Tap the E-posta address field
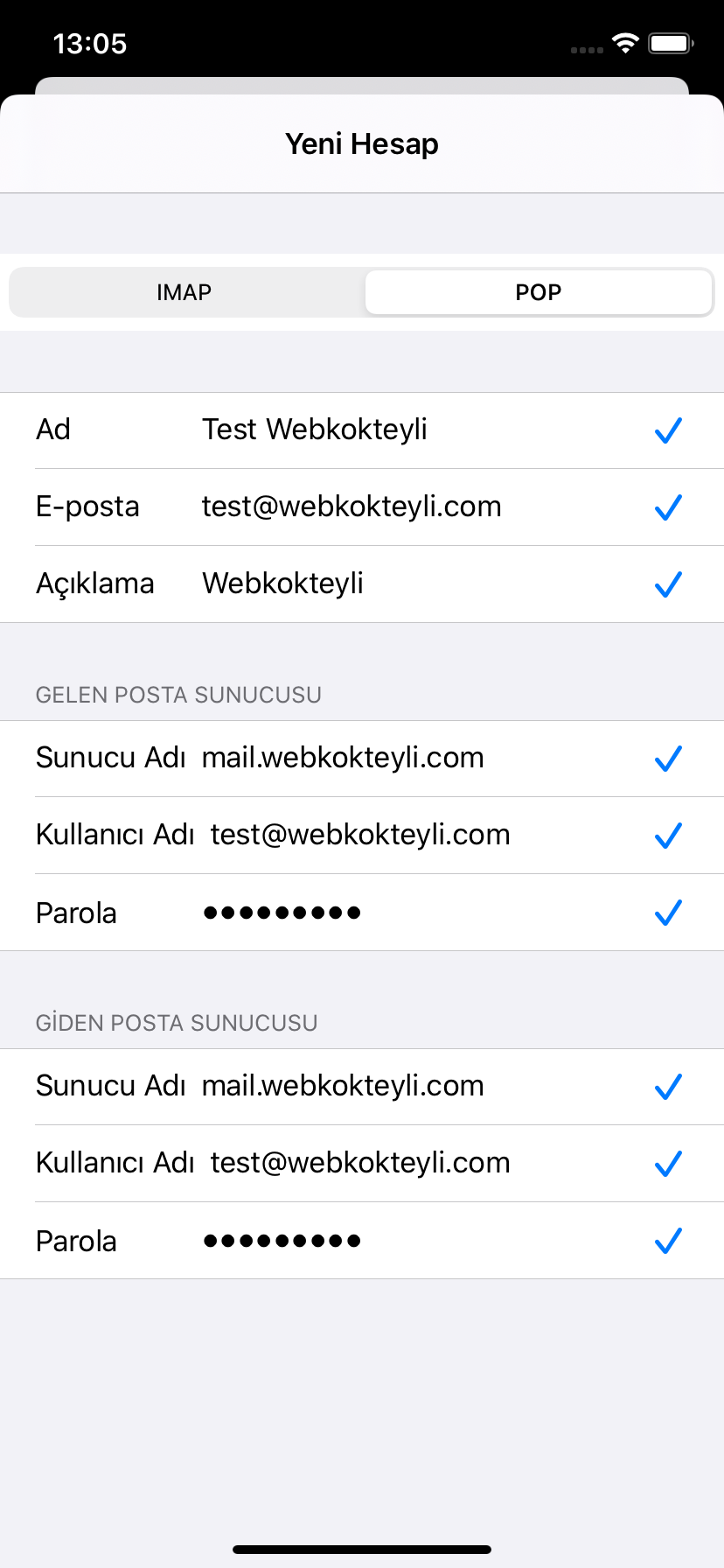This screenshot has width=724, height=1568. (x=362, y=507)
